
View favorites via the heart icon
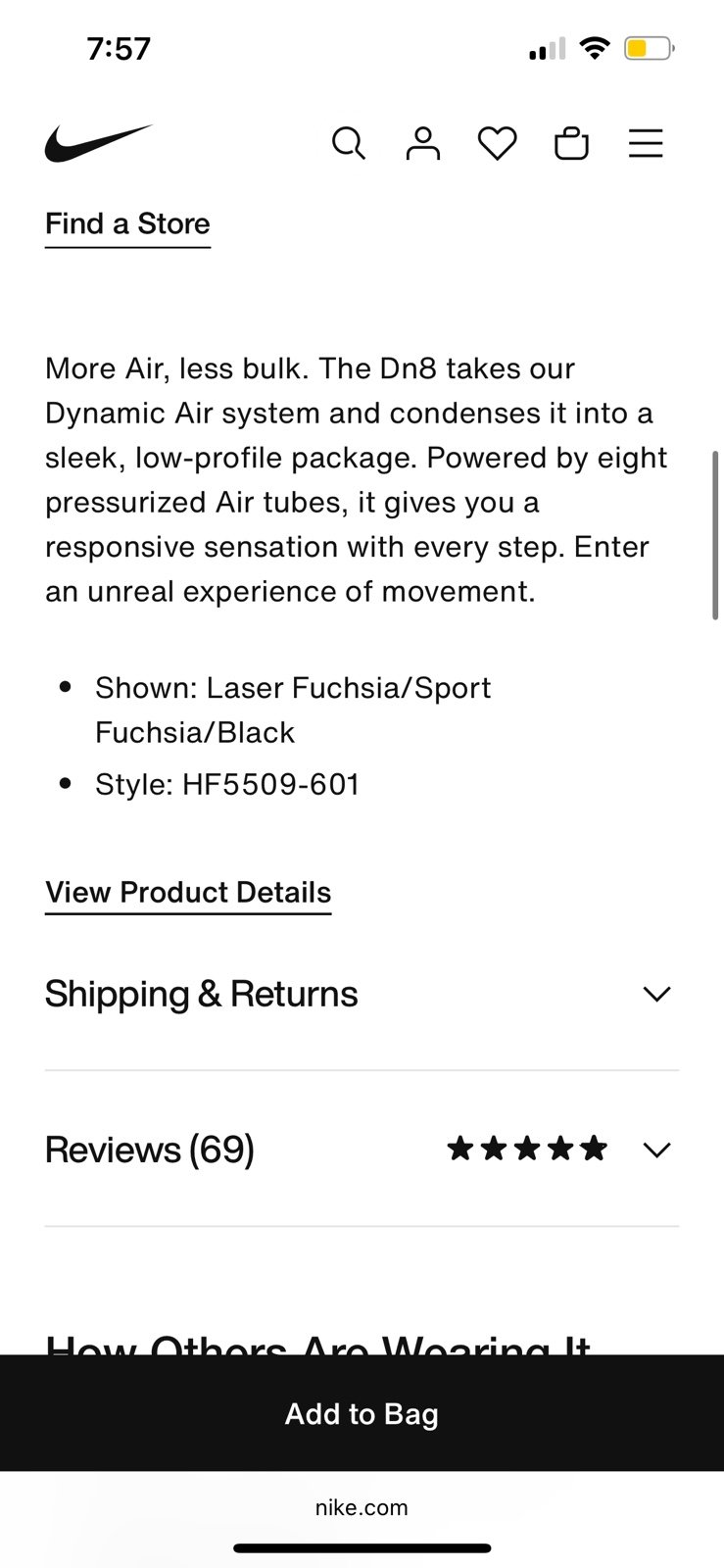pyautogui.click(x=498, y=144)
